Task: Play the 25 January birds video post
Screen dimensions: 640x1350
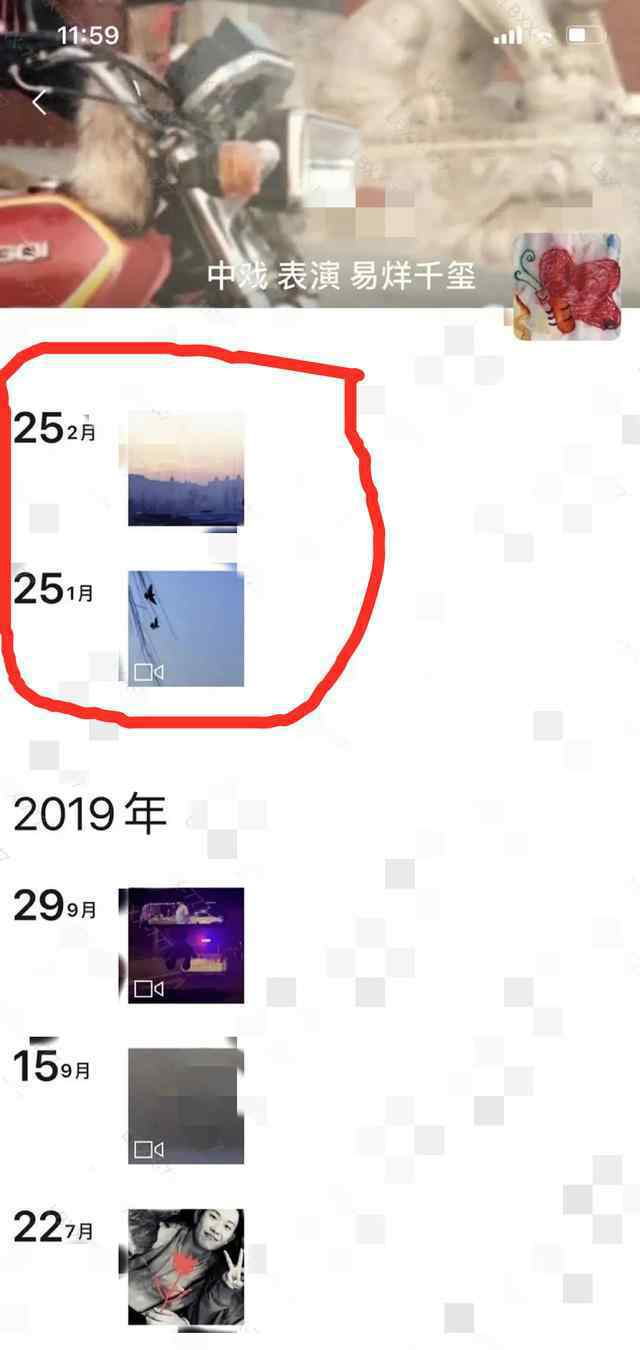Action: click(186, 629)
